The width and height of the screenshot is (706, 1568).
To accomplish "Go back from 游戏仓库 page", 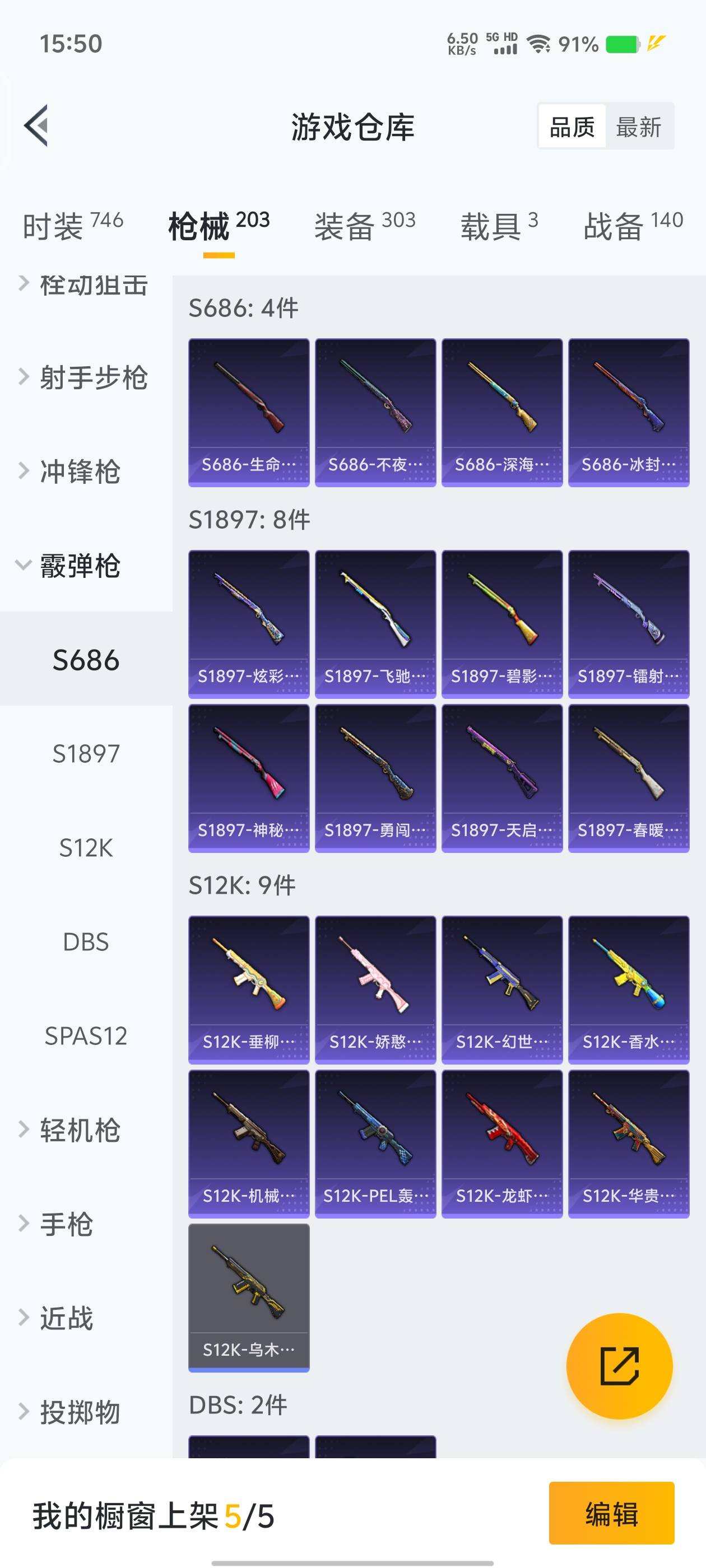I will coord(36,126).
